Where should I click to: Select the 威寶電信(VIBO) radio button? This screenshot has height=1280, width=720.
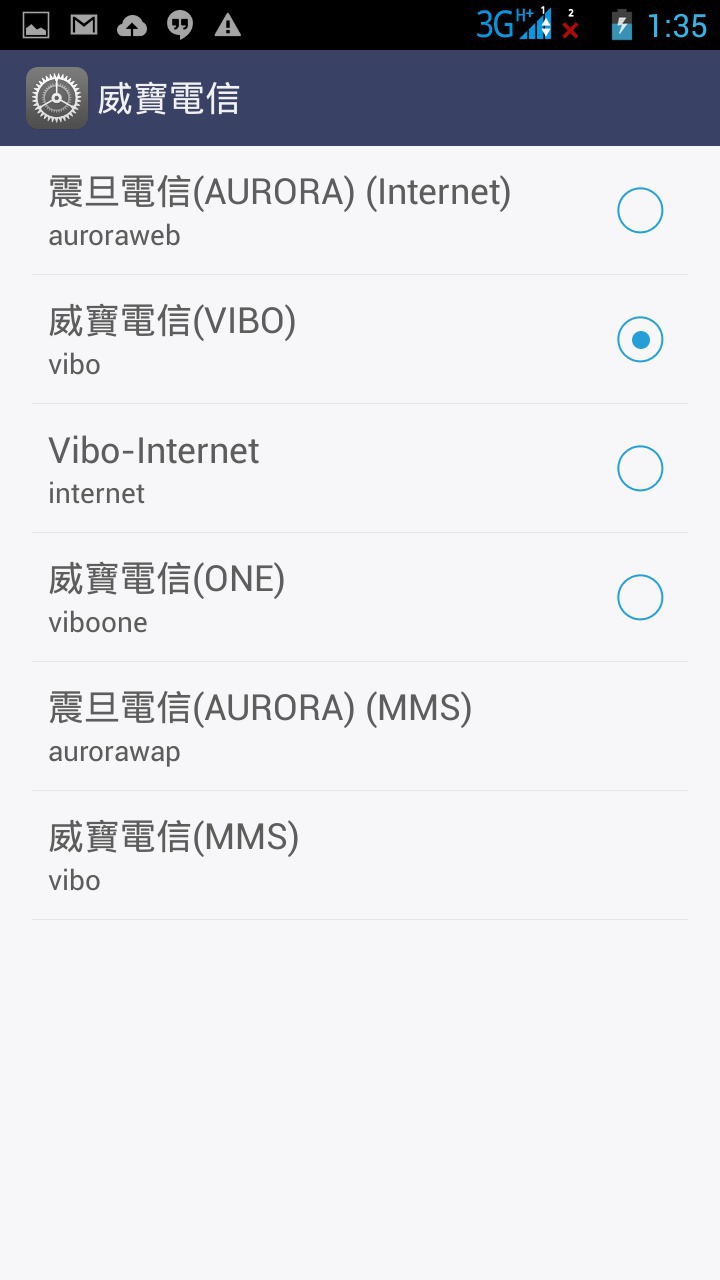tap(640, 340)
